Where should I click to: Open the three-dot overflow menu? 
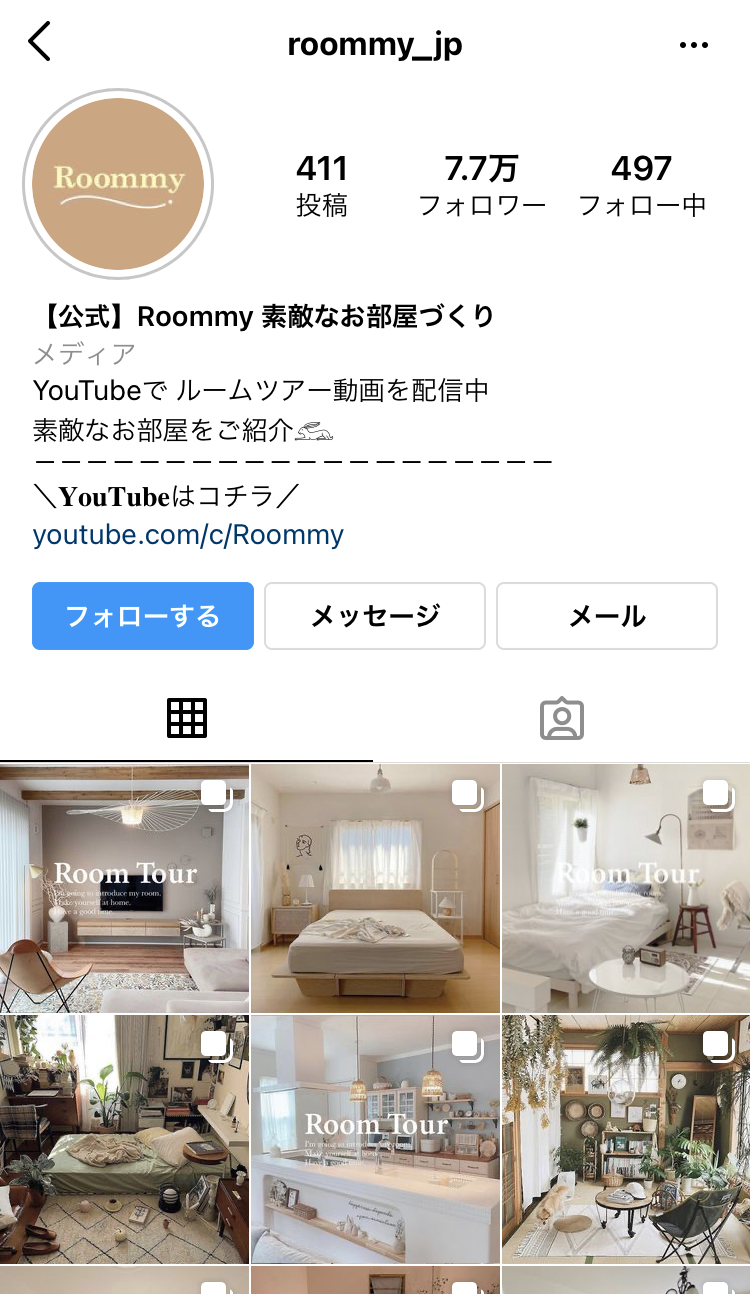tap(693, 45)
